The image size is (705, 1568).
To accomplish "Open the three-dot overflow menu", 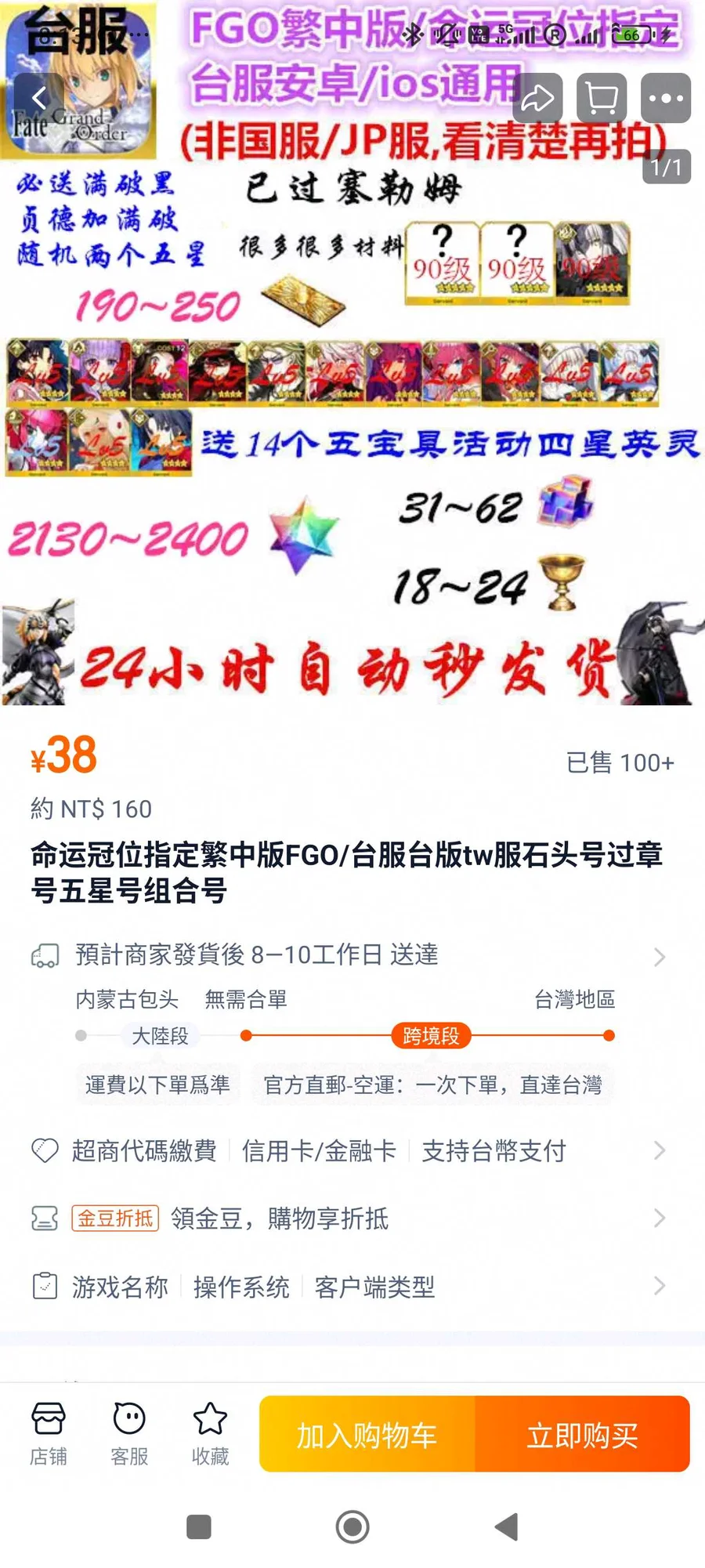I will coord(666,99).
